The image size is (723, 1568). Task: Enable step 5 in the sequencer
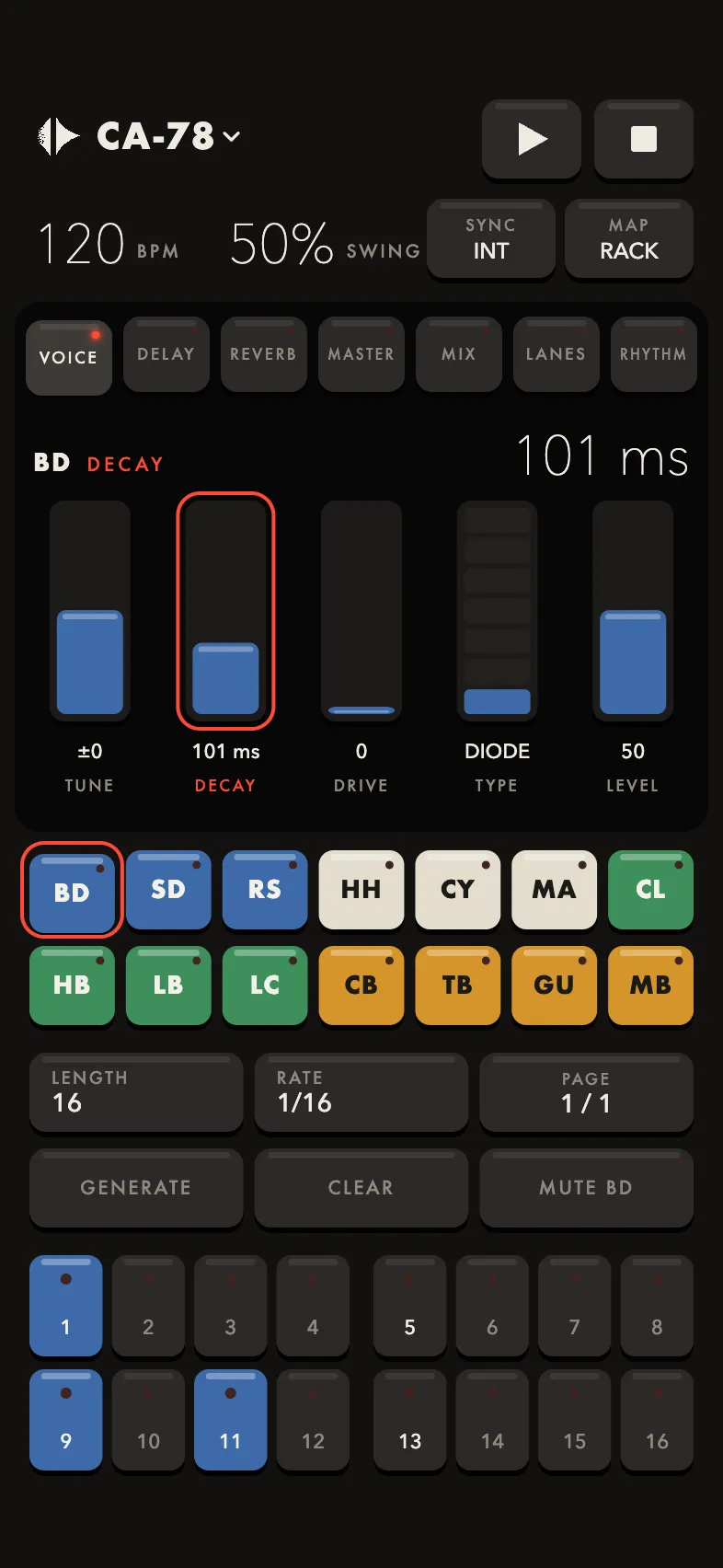point(409,1307)
